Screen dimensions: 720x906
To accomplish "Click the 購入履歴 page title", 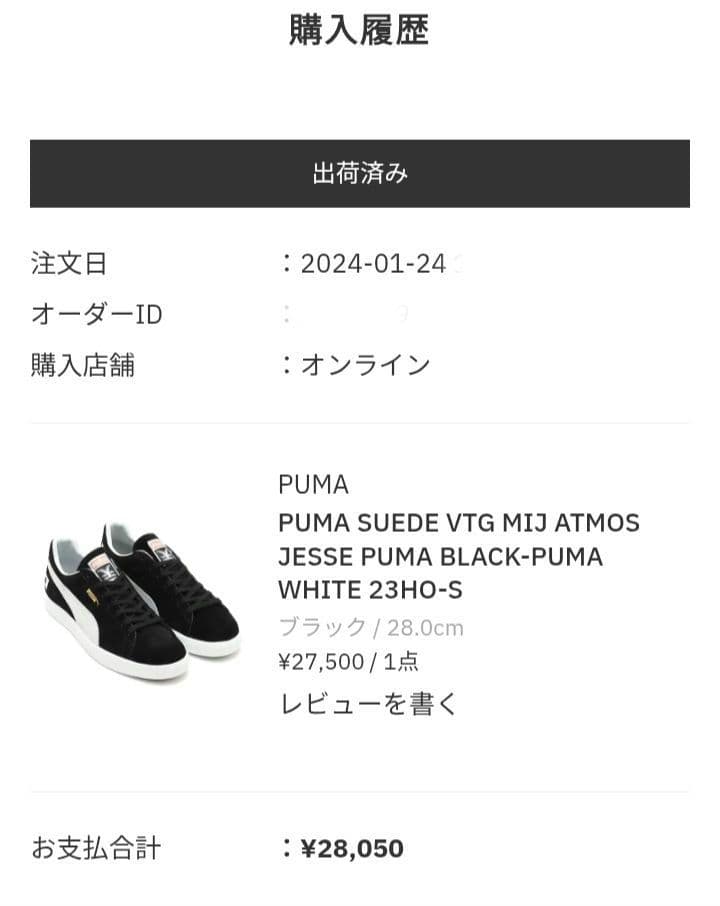I will tap(360, 29).
